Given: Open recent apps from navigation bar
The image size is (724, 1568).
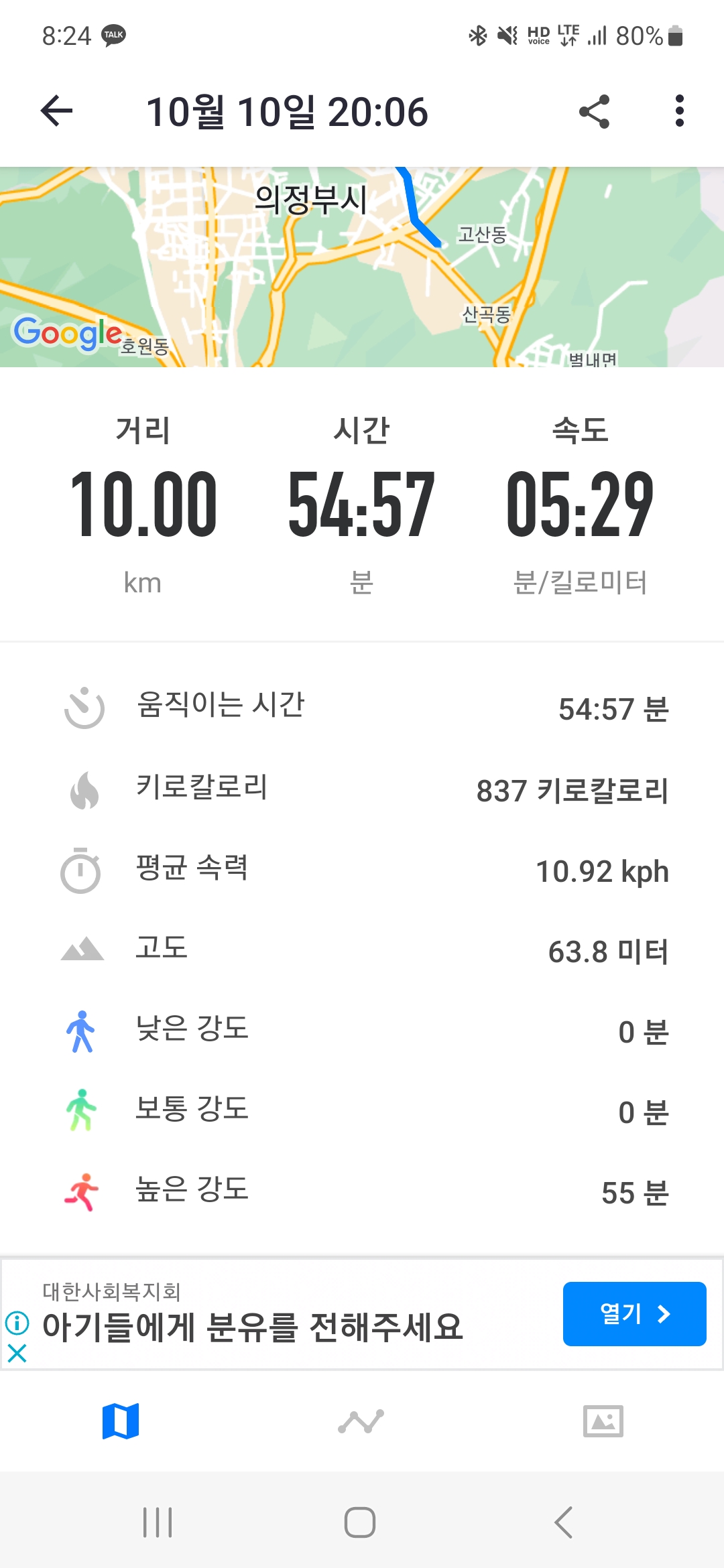Looking at the screenshot, I should click(x=158, y=1522).
